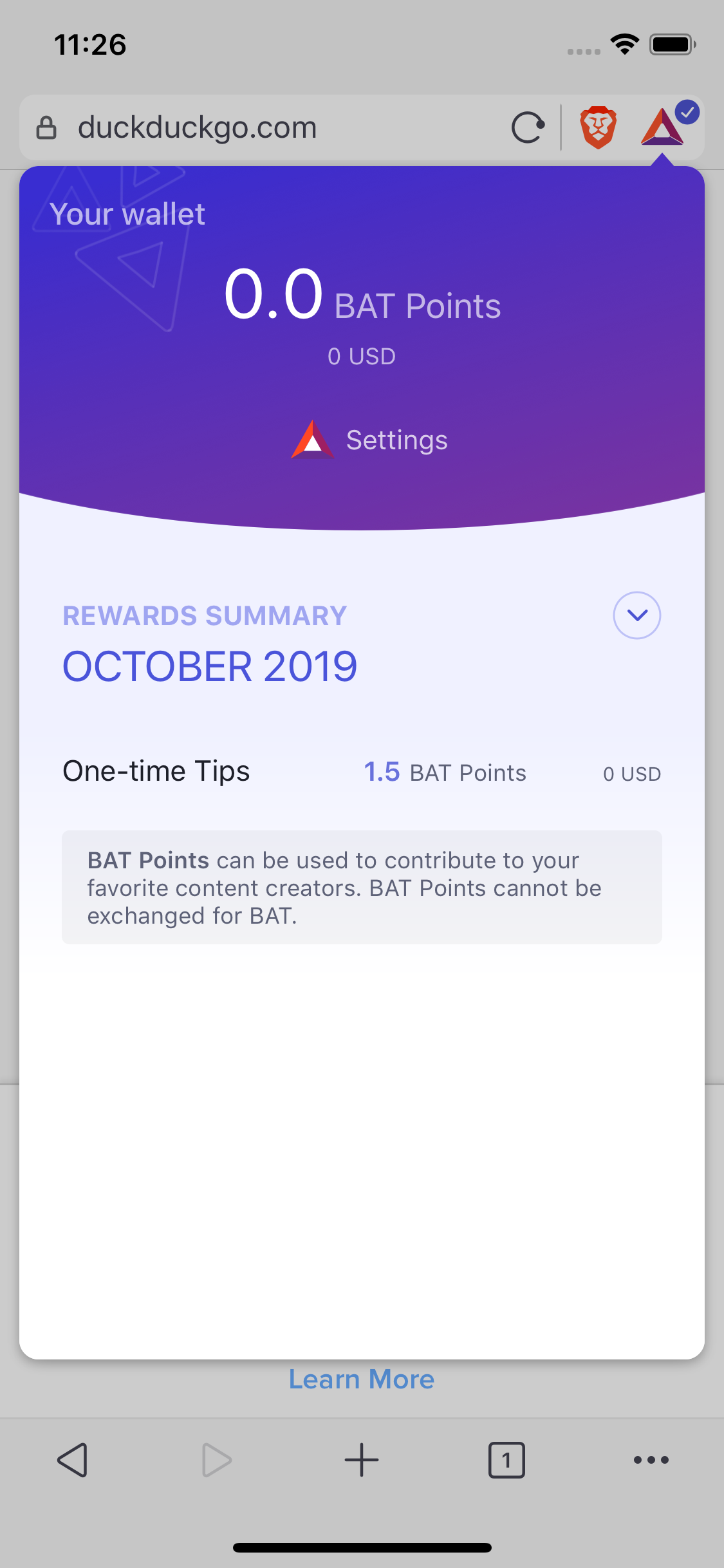724x1568 pixels.
Task: Open the tab switcher showing 1 tab
Action: tap(506, 1460)
